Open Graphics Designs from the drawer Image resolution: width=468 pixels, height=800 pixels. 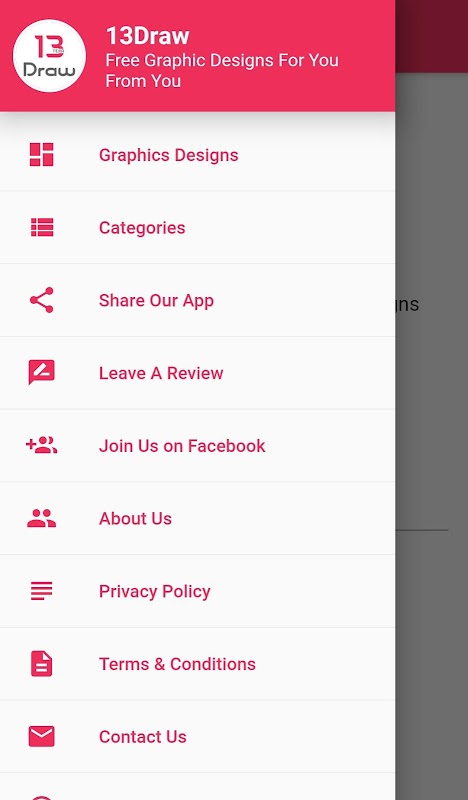coord(197,155)
